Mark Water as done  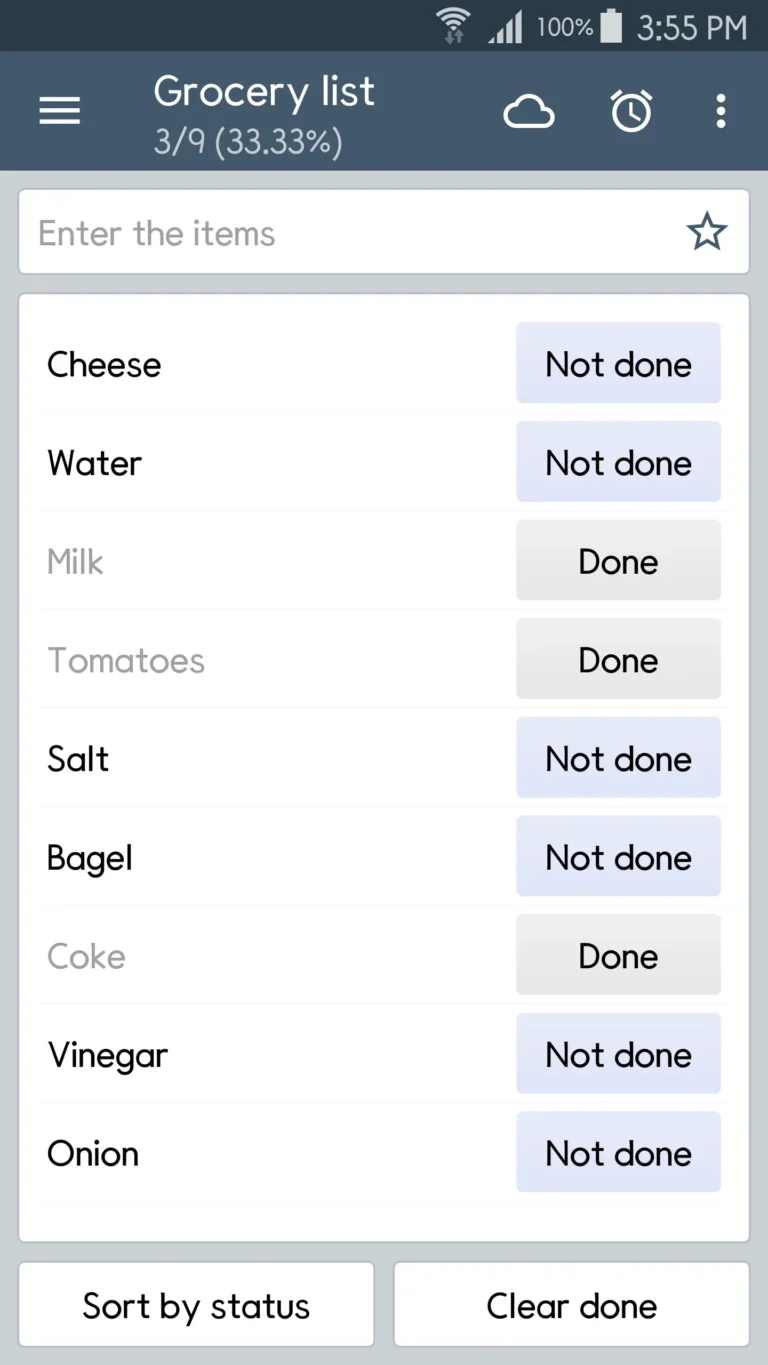pyautogui.click(x=618, y=462)
